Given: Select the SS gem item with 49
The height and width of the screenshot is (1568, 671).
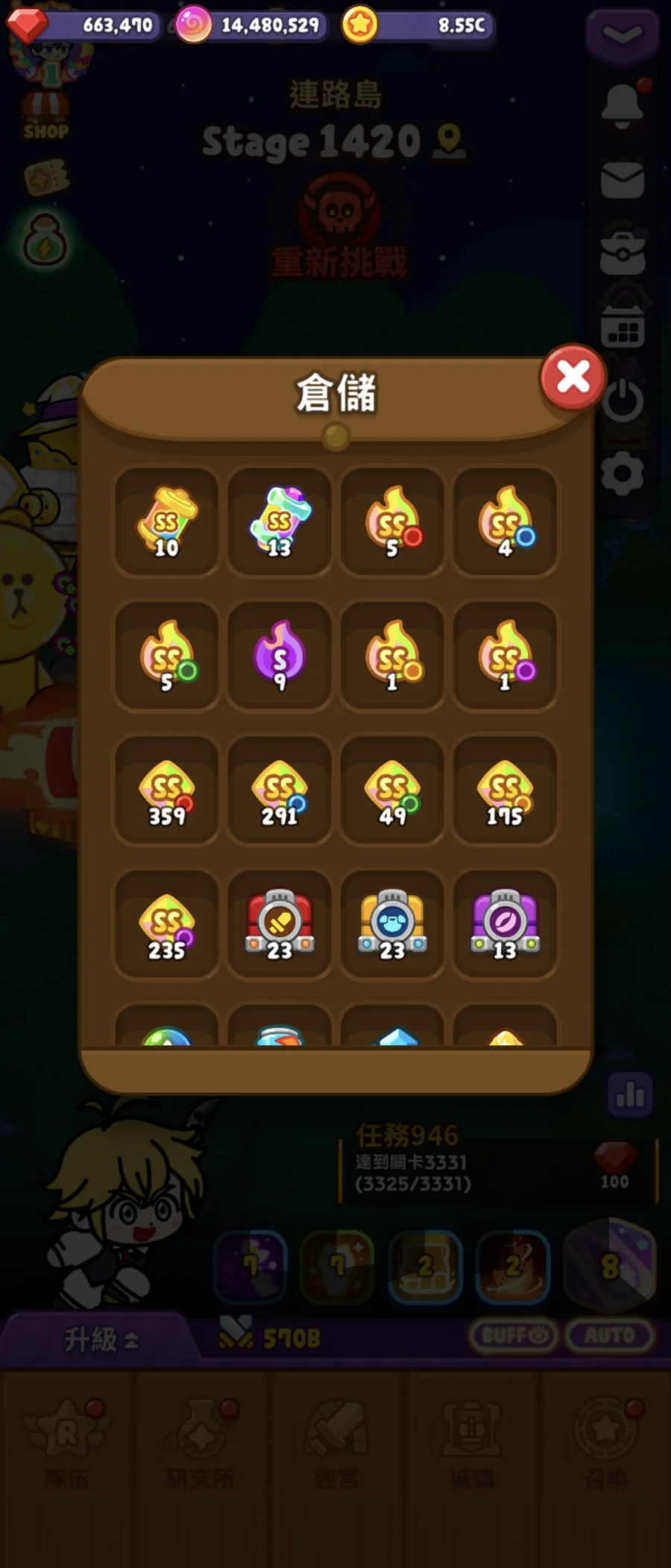Looking at the screenshot, I should 392,791.
